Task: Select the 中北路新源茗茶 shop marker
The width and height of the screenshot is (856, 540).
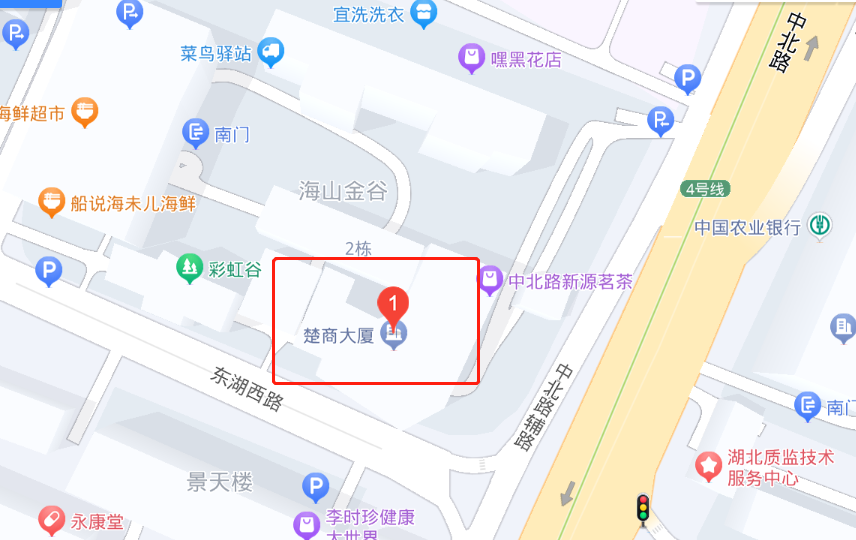Action: [490, 282]
